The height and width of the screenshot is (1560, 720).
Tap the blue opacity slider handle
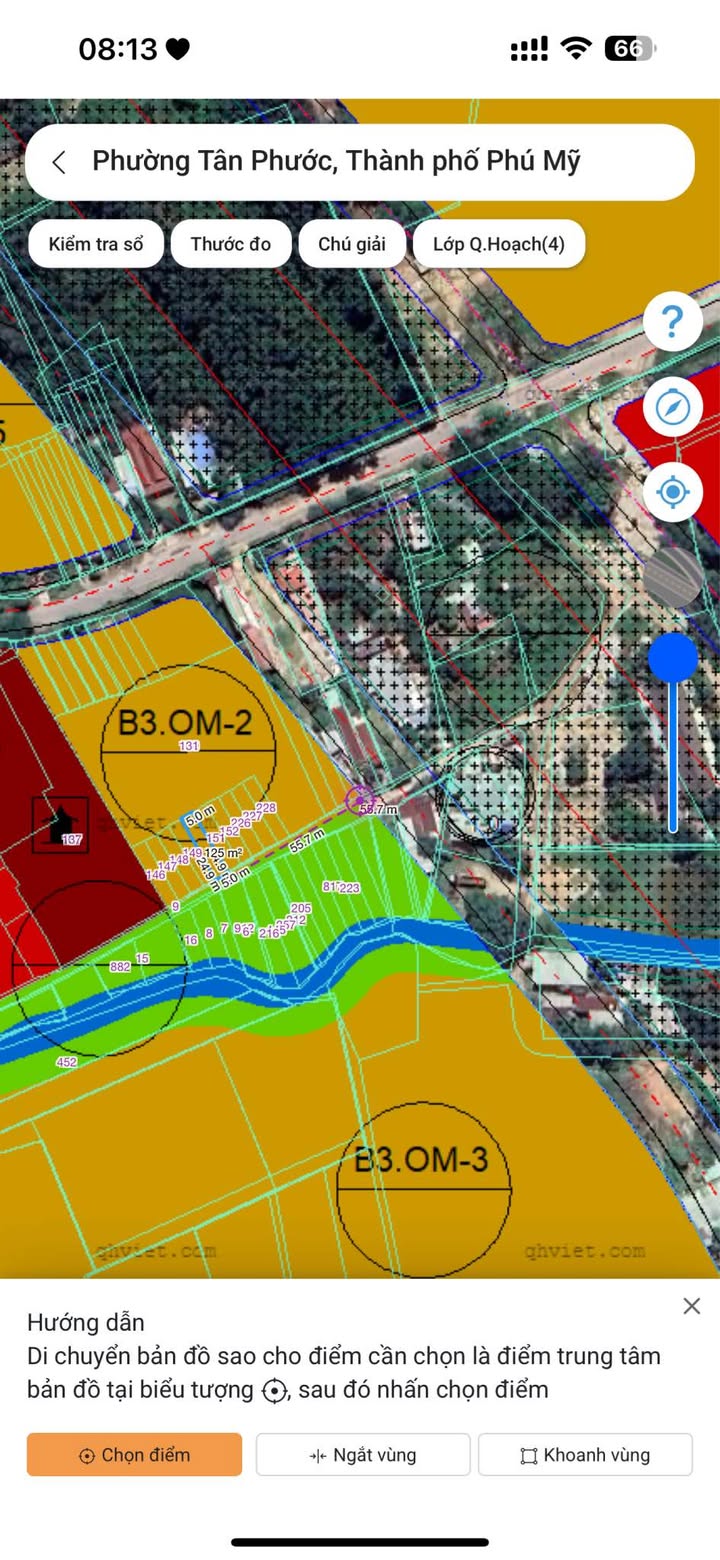(x=672, y=658)
